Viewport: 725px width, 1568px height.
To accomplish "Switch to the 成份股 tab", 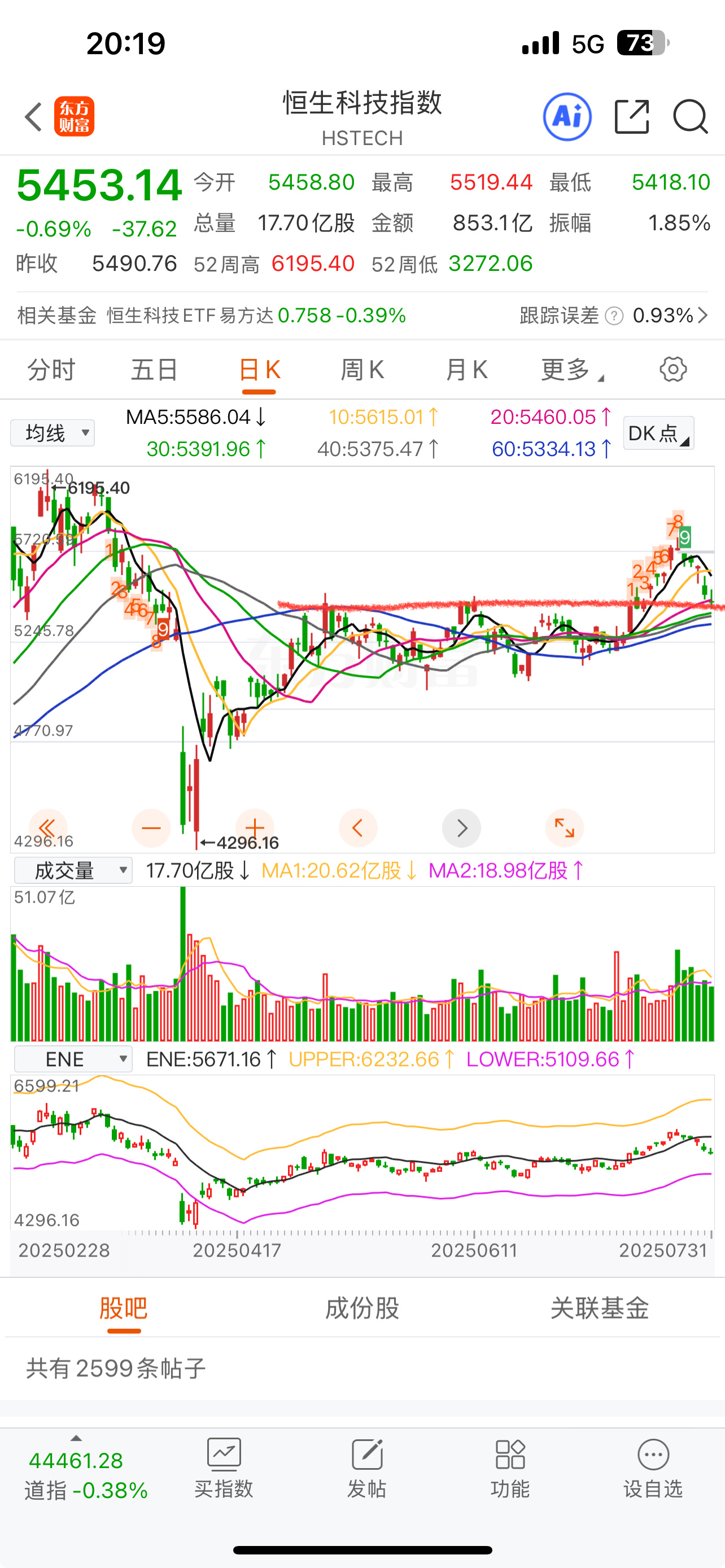I will pos(362,1308).
